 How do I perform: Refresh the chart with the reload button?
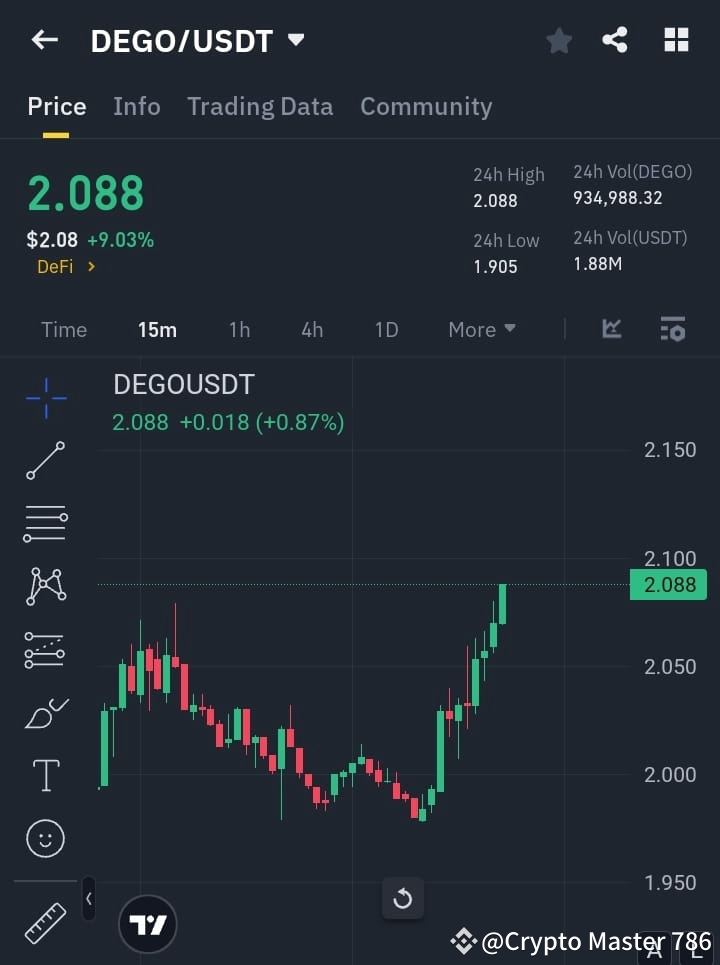pyautogui.click(x=403, y=898)
